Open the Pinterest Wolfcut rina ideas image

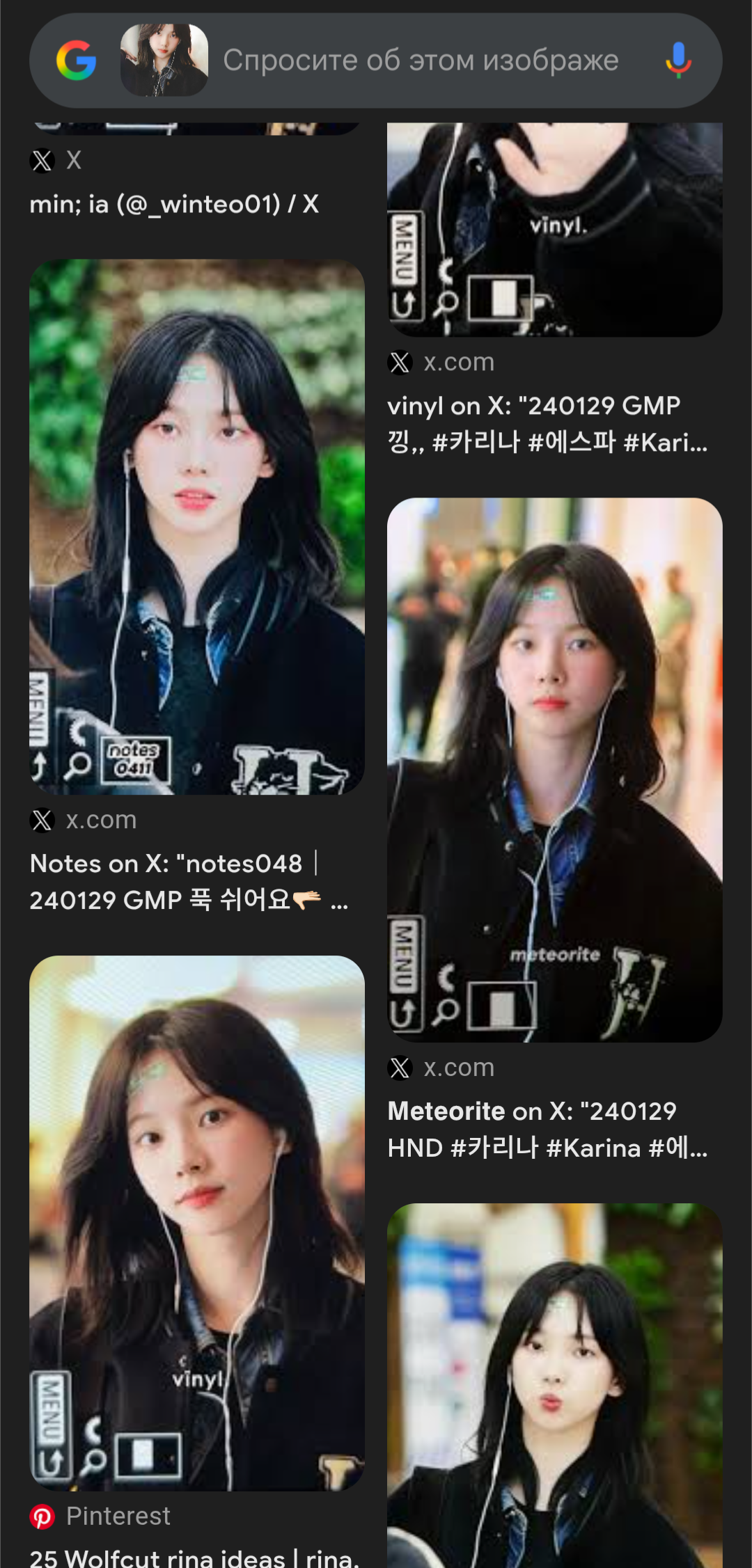[197, 1223]
